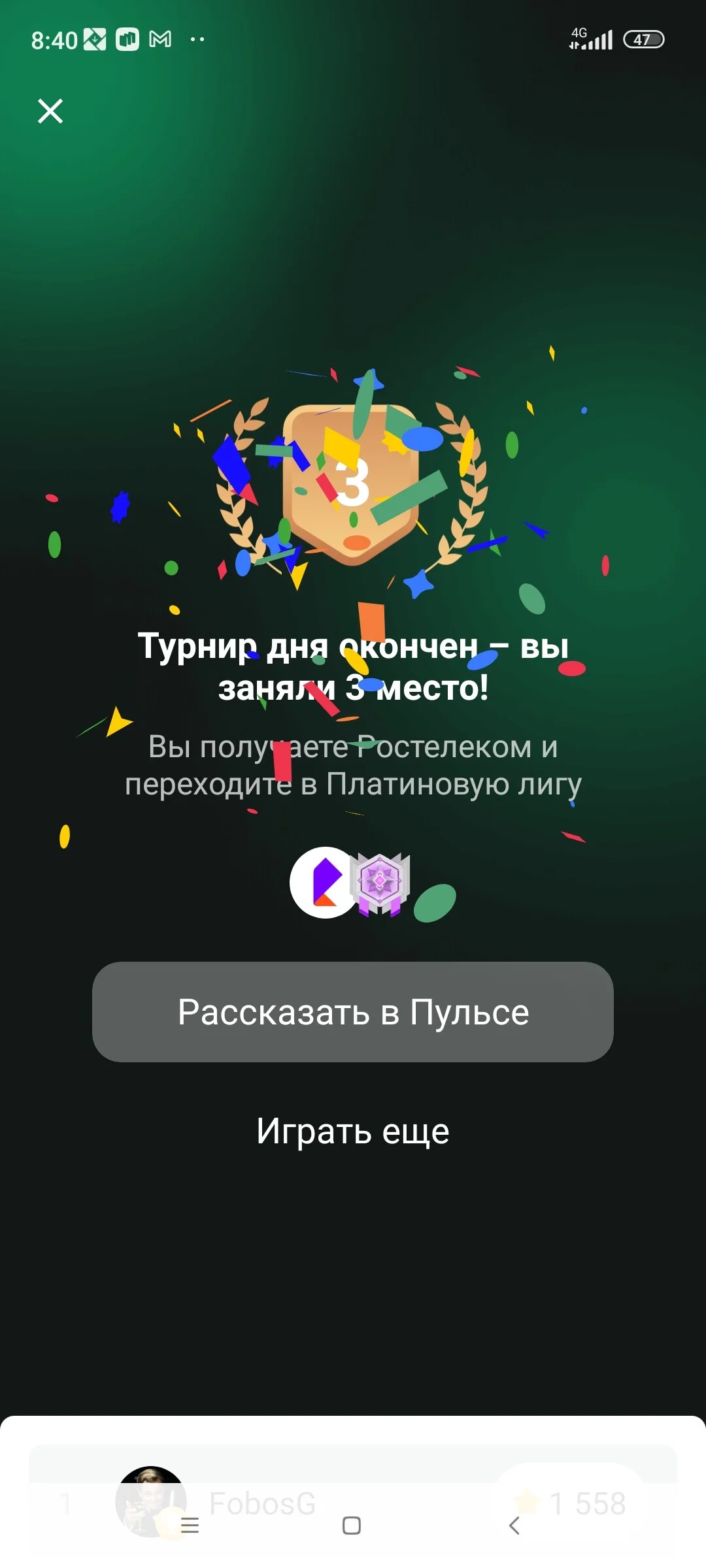Go to the home screen via navigation bar
This screenshot has height=1568, width=706.
pyautogui.click(x=352, y=1526)
